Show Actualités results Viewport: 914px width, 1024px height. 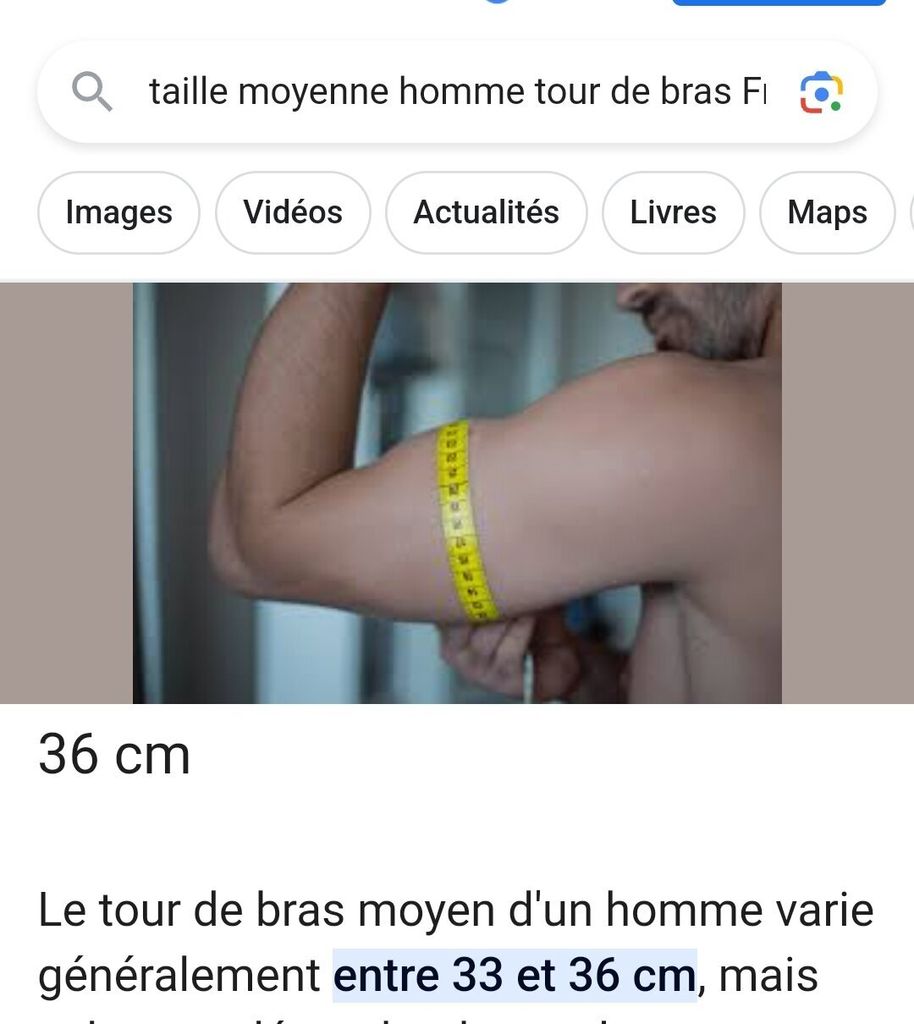tap(486, 212)
